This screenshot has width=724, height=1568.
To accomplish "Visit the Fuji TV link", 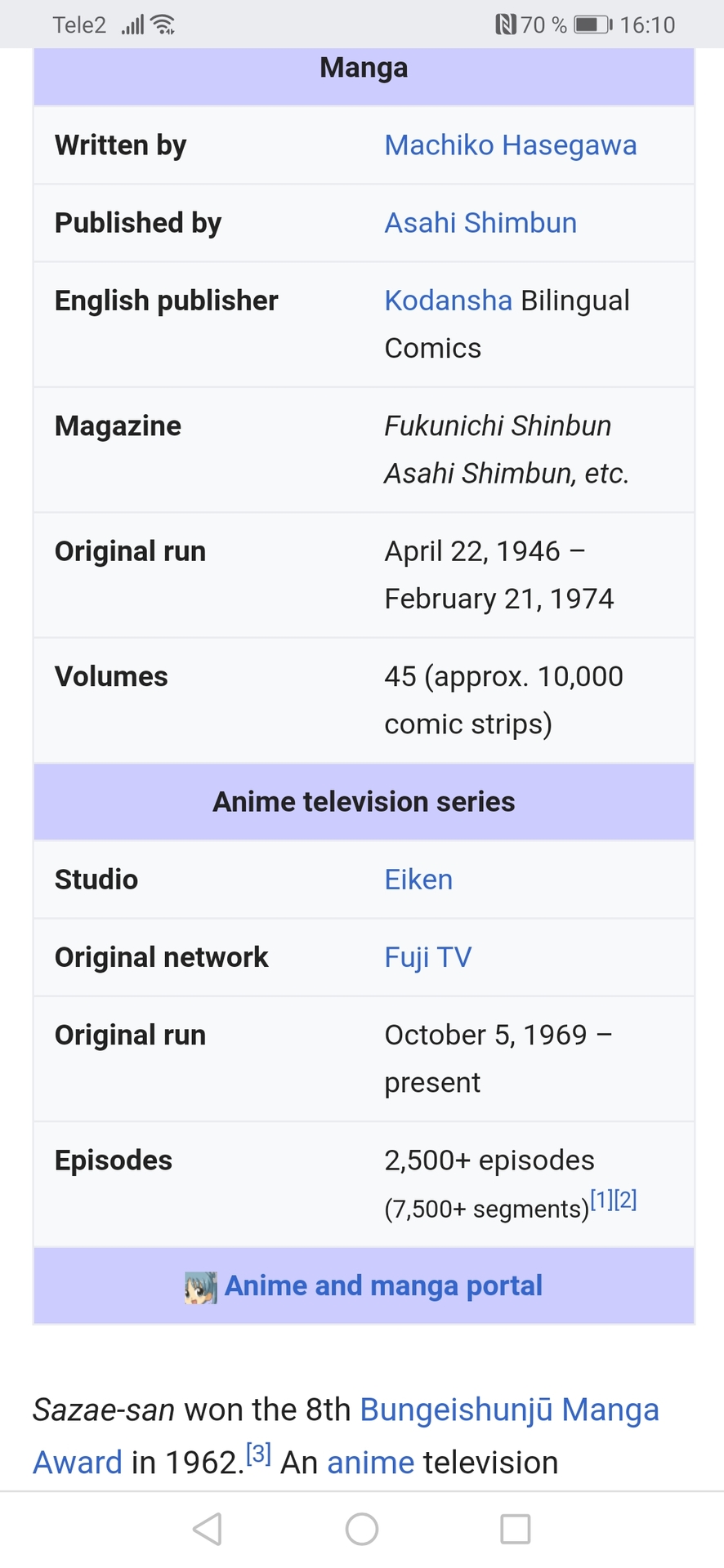I will (427, 957).
